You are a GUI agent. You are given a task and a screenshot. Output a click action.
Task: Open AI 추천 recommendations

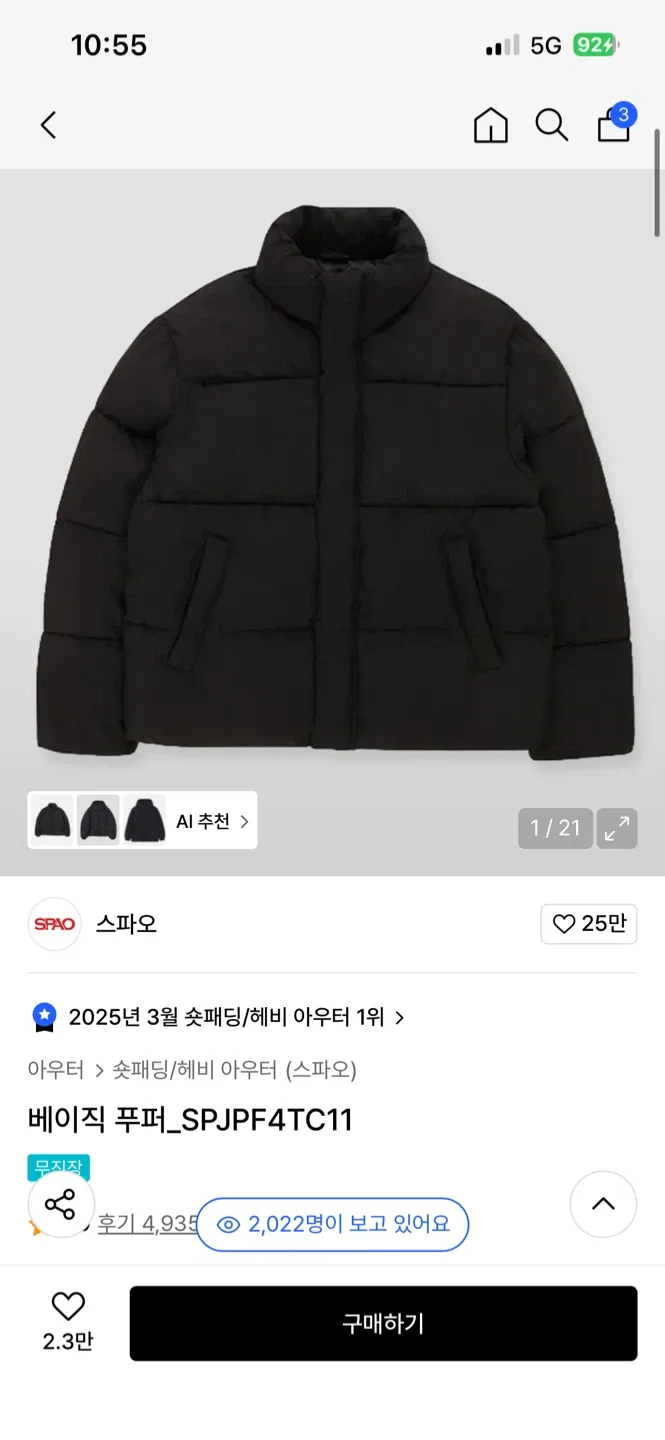(x=211, y=821)
